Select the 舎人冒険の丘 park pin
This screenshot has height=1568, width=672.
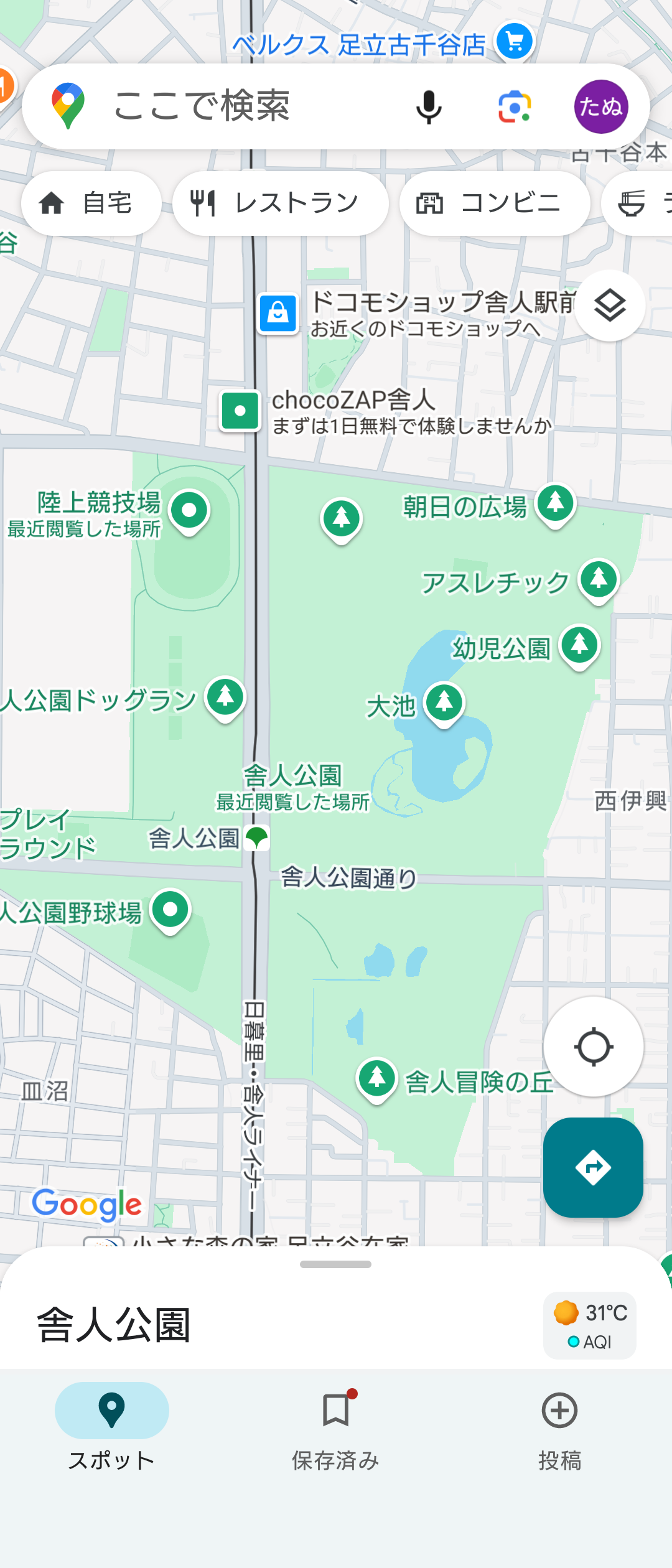pyautogui.click(x=377, y=1078)
